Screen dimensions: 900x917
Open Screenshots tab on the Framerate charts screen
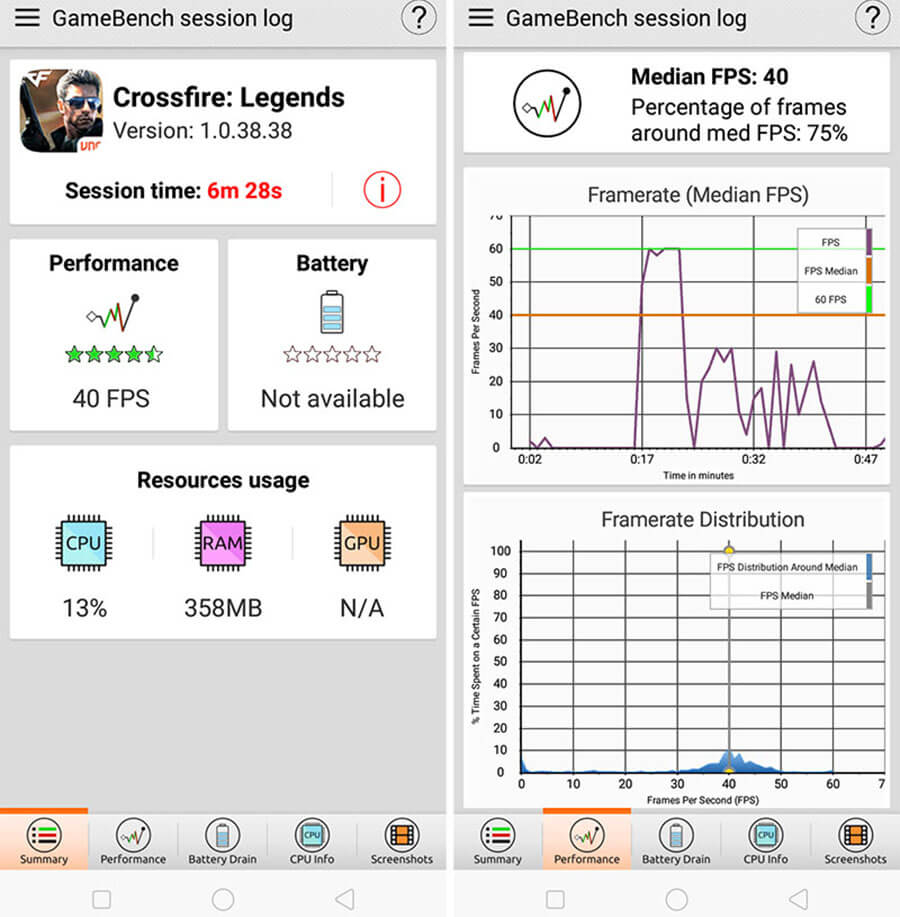click(x=855, y=842)
